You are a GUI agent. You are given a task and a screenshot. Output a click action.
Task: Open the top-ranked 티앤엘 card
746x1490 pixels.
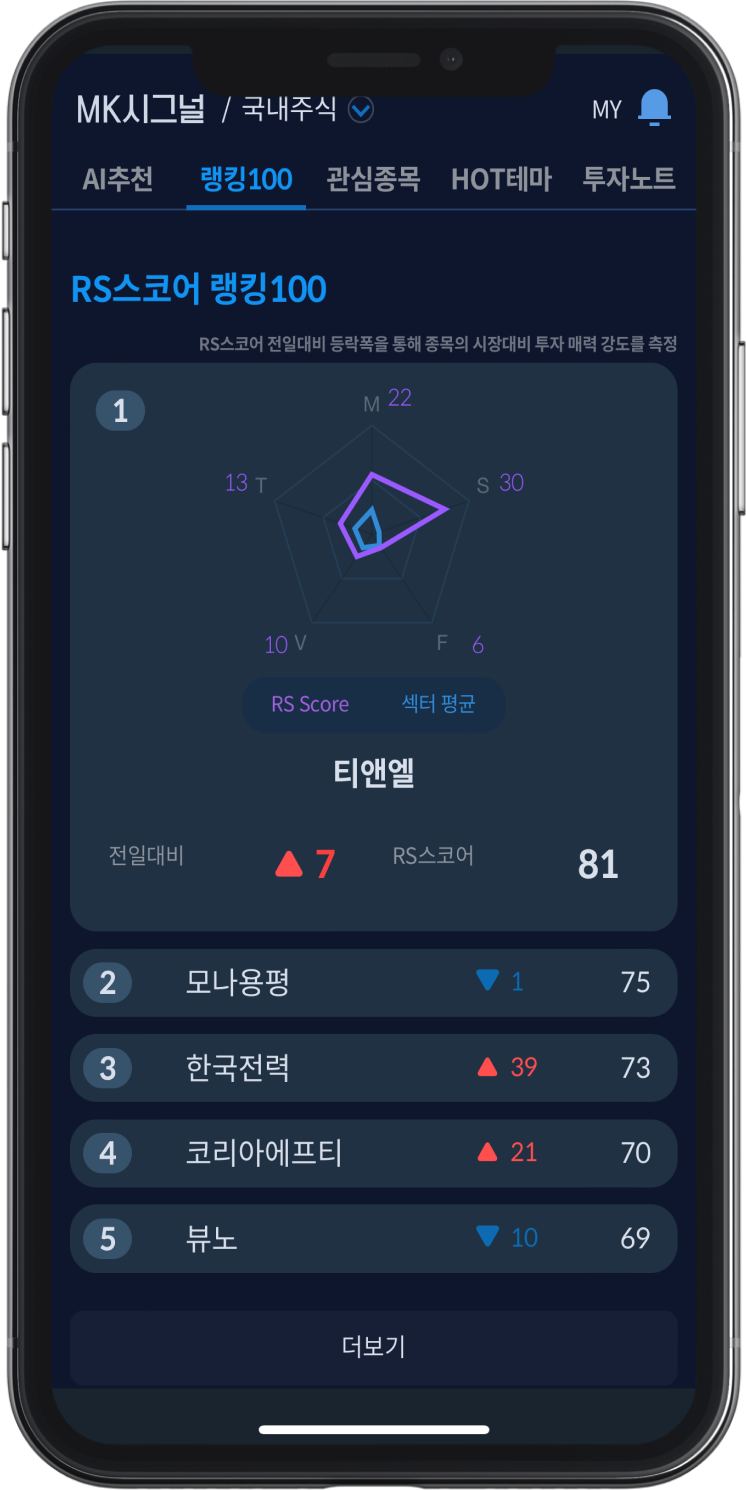(x=373, y=773)
